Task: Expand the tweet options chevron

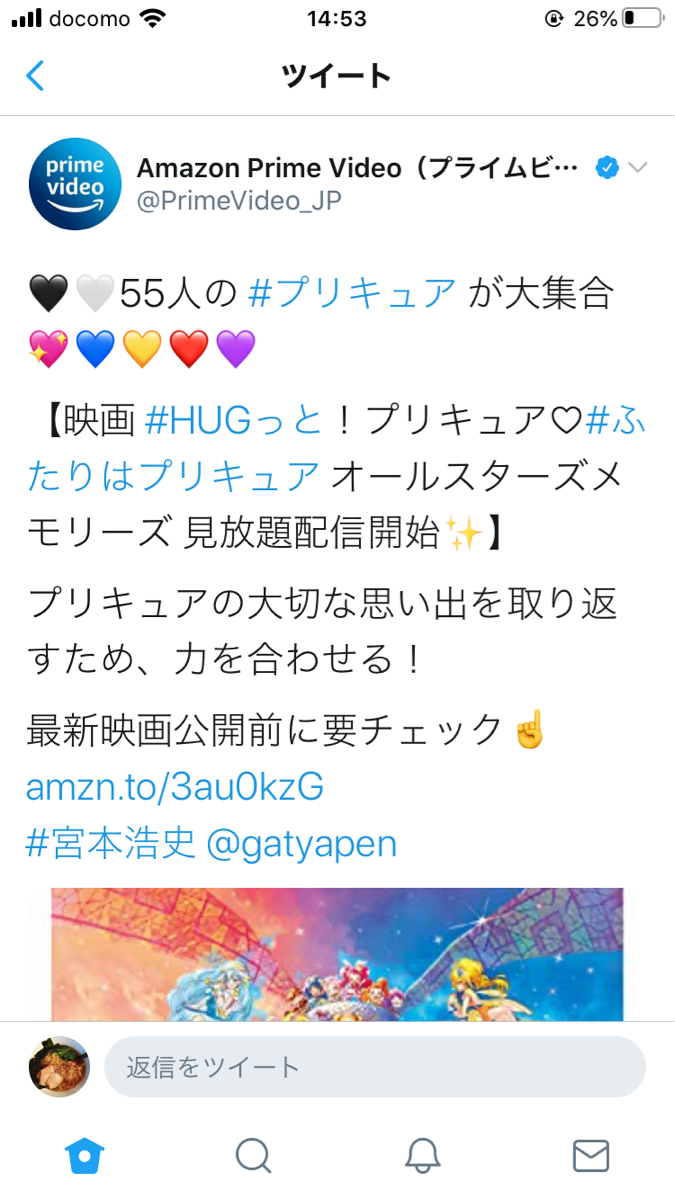Action: (x=638, y=168)
